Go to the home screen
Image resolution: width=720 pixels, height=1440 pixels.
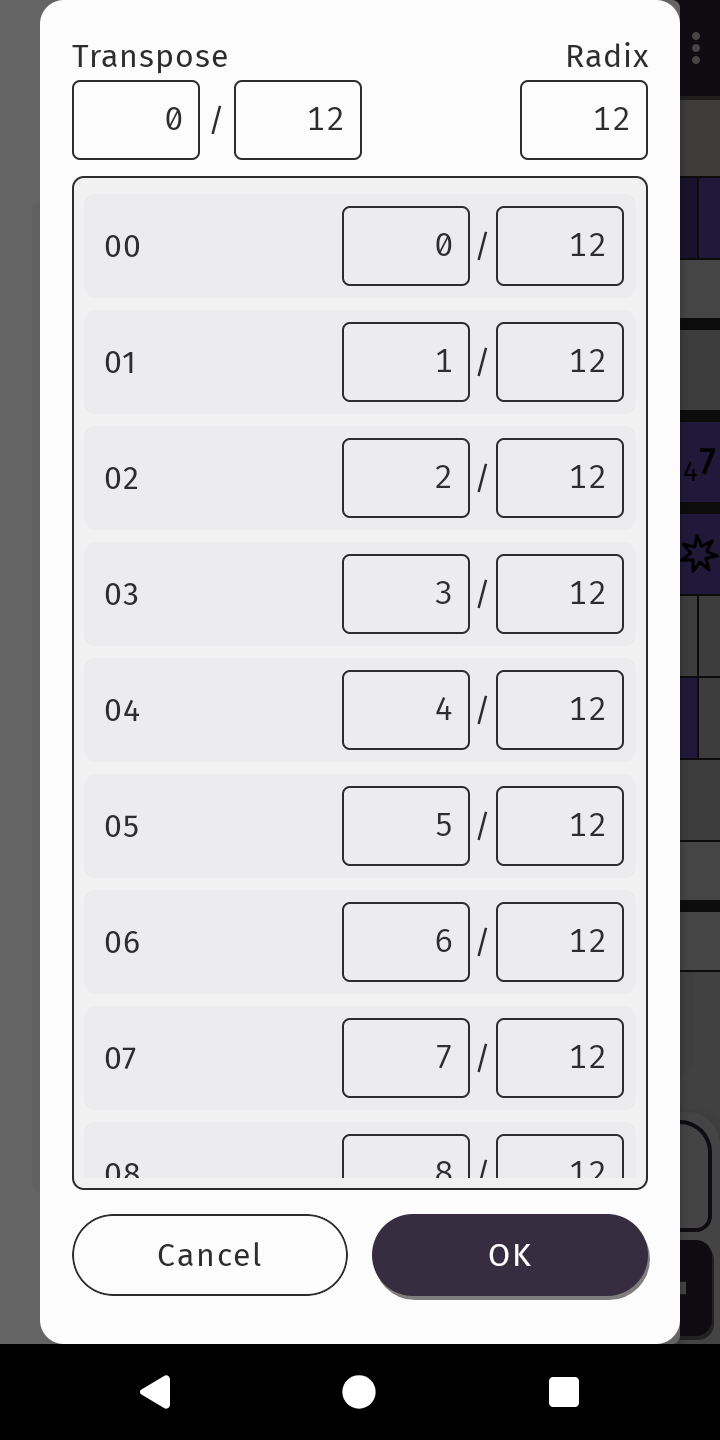pos(359,1392)
